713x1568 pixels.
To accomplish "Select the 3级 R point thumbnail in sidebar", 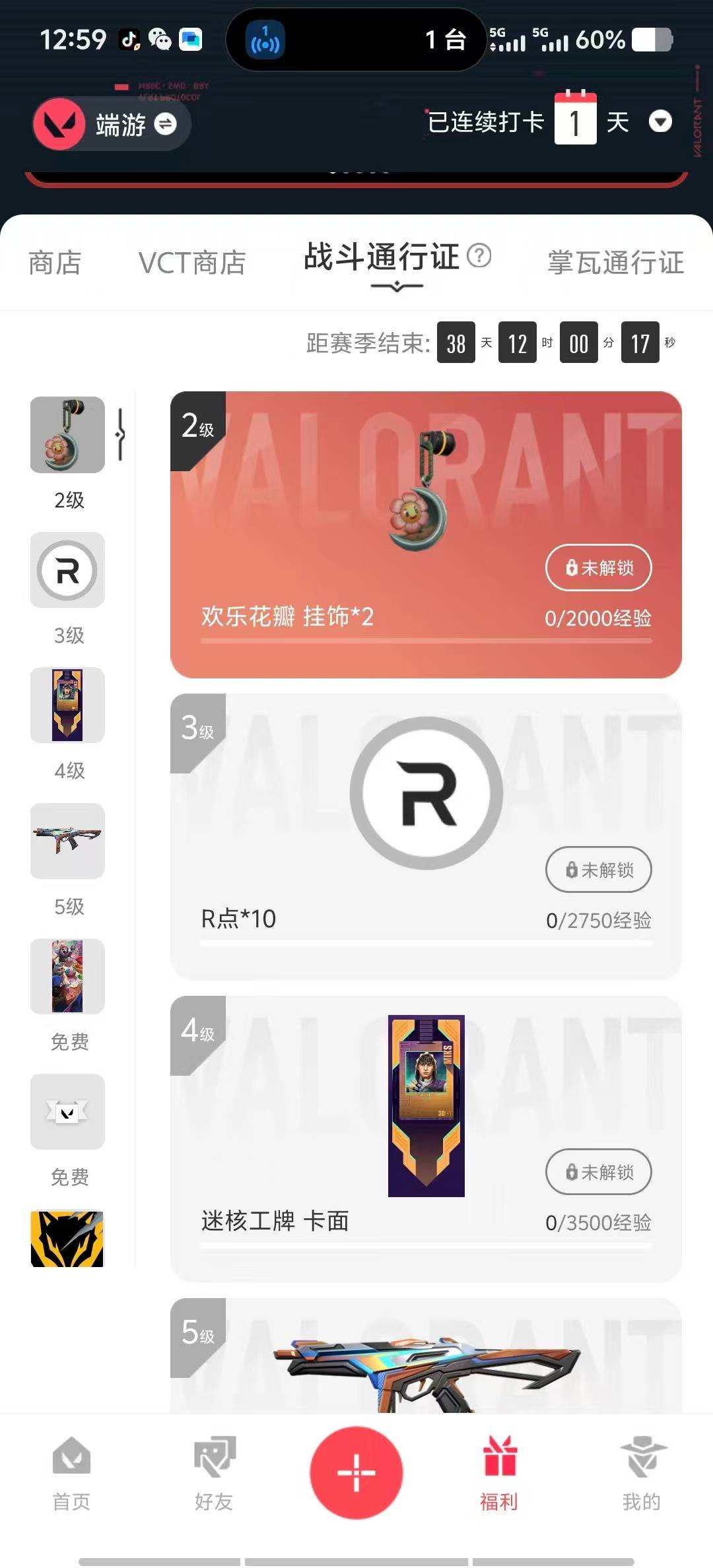I will pyautogui.click(x=67, y=570).
